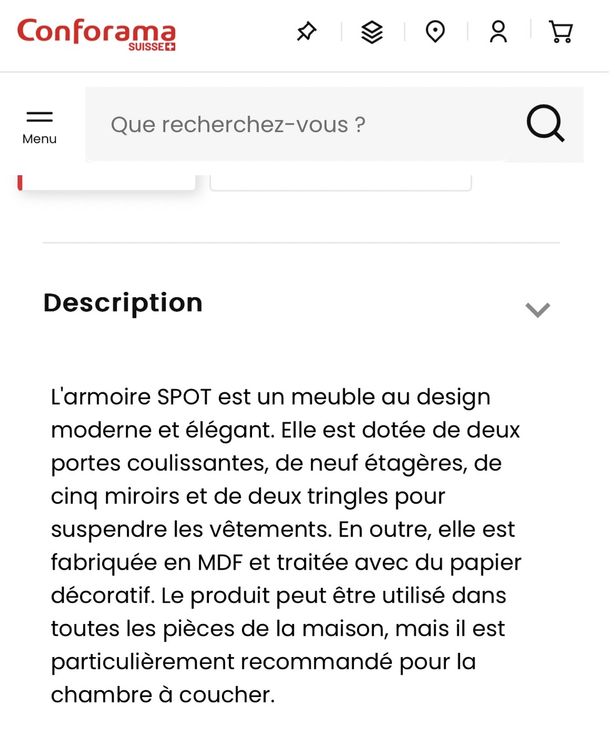Open the Menu drawer

40,126
